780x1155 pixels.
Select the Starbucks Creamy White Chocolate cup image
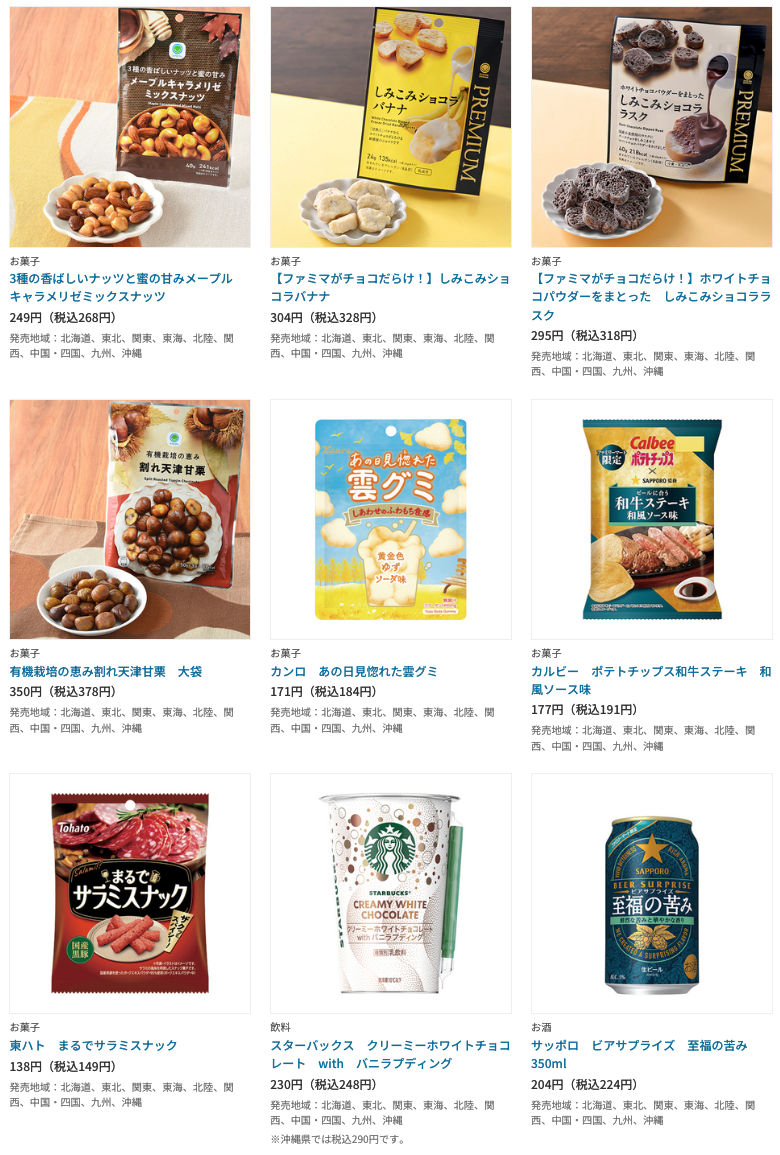[390, 893]
